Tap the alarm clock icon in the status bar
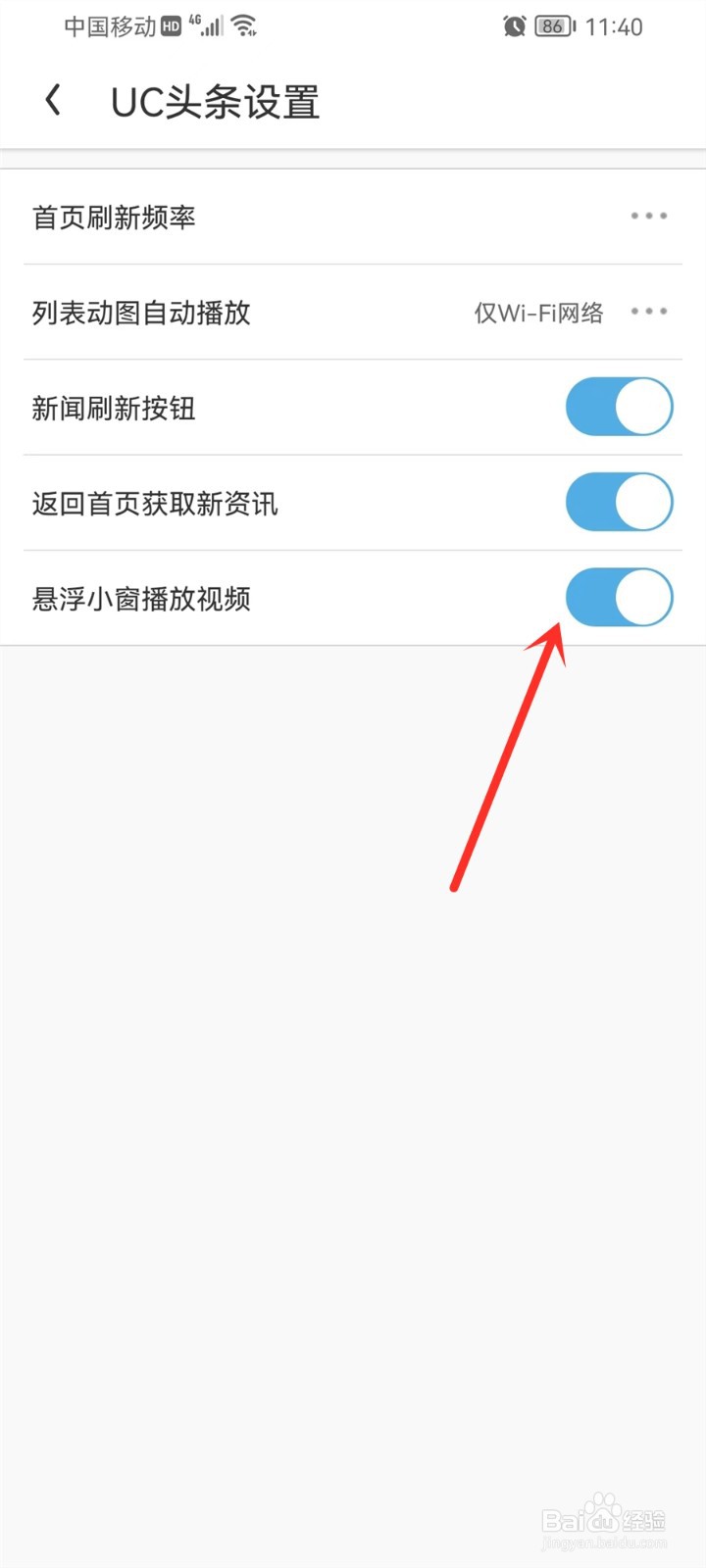The image size is (706, 1568). (x=515, y=25)
